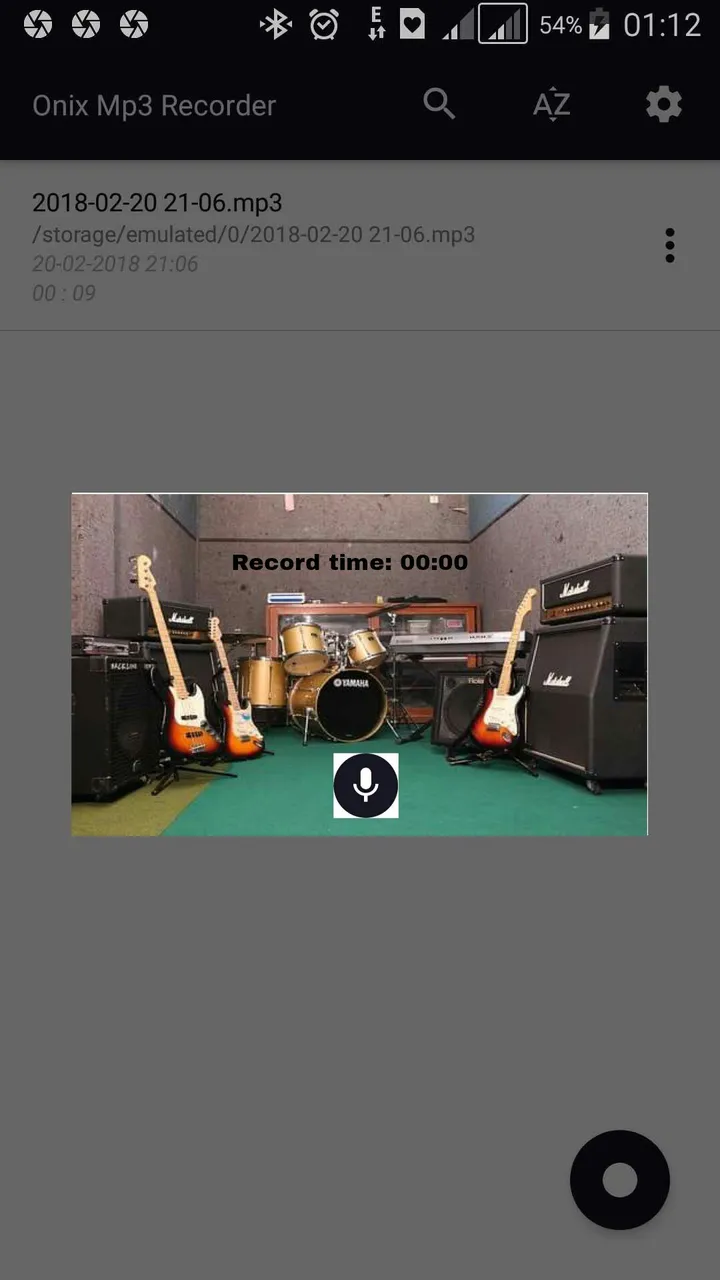Open the recording 2018-02-20 21-06.mp3
The height and width of the screenshot is (1280, 720).
[300, 245]
